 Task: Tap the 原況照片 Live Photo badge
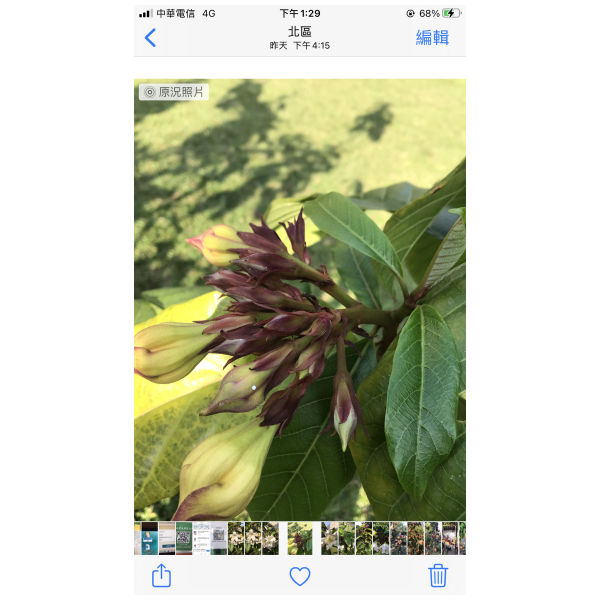point(175,92)
